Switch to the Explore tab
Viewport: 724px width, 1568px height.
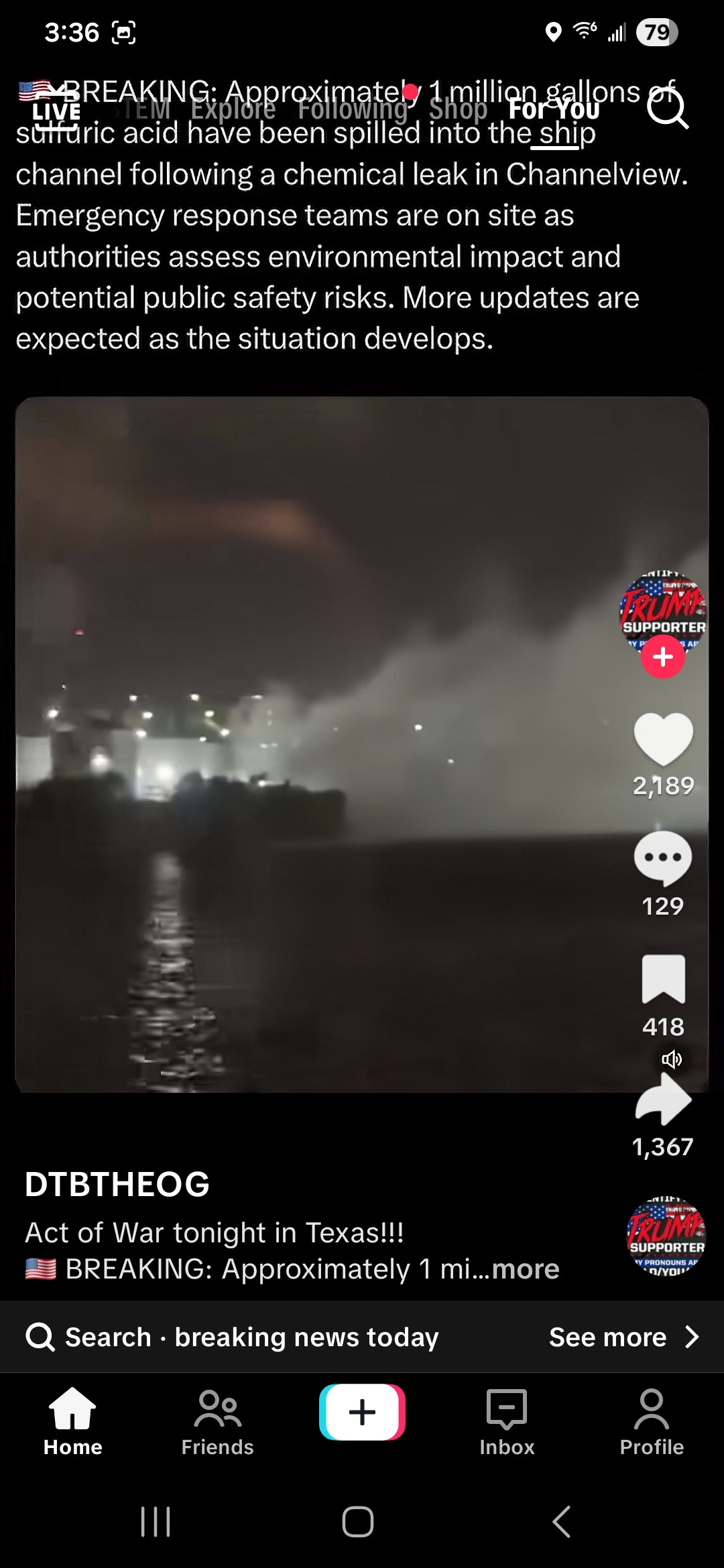[233, 109]
